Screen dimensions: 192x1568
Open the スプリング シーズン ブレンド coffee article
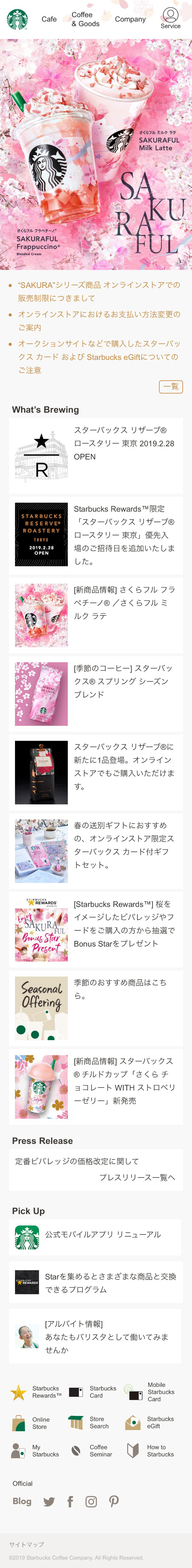[96, 693]
